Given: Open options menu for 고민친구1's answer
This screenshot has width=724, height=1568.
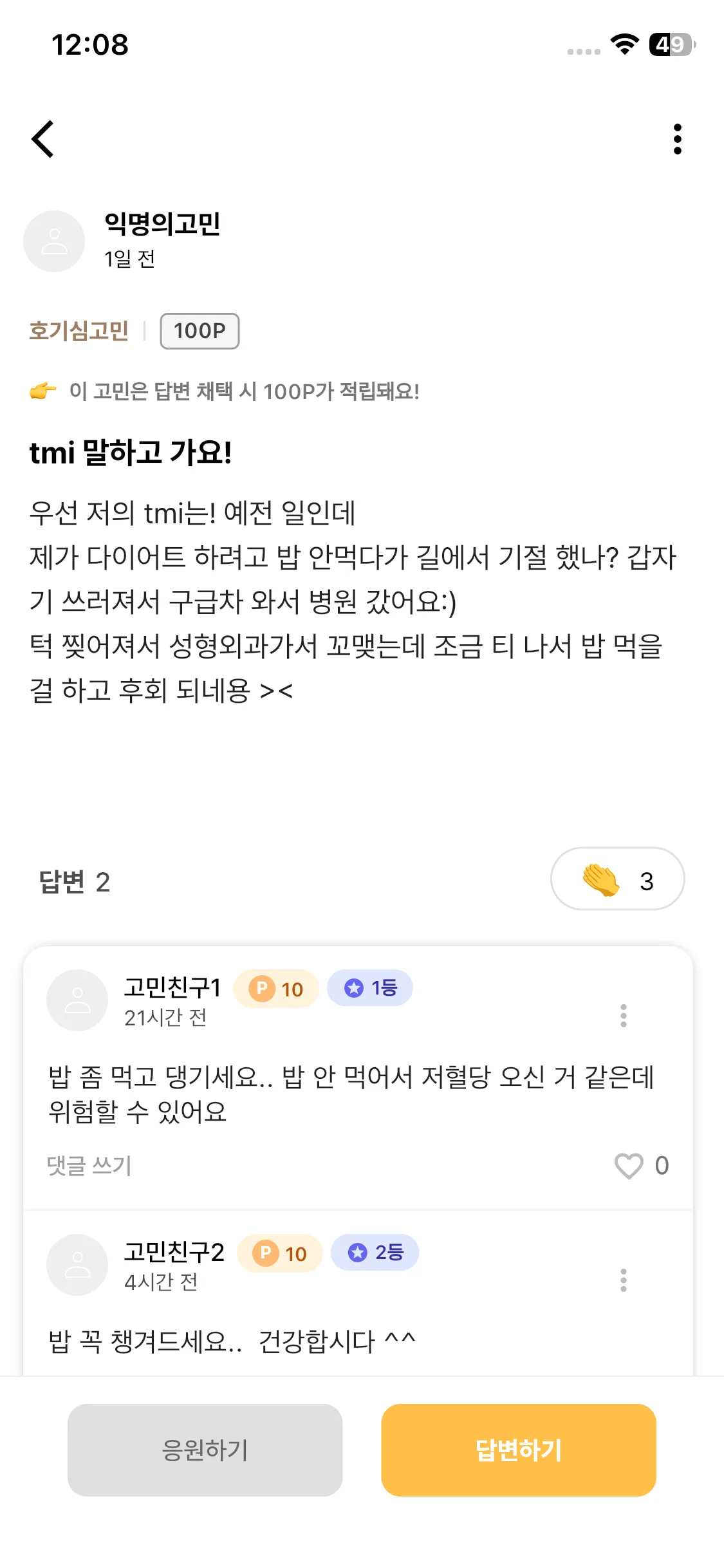Looking at the screenshot, I should [x=623, y=1015].
